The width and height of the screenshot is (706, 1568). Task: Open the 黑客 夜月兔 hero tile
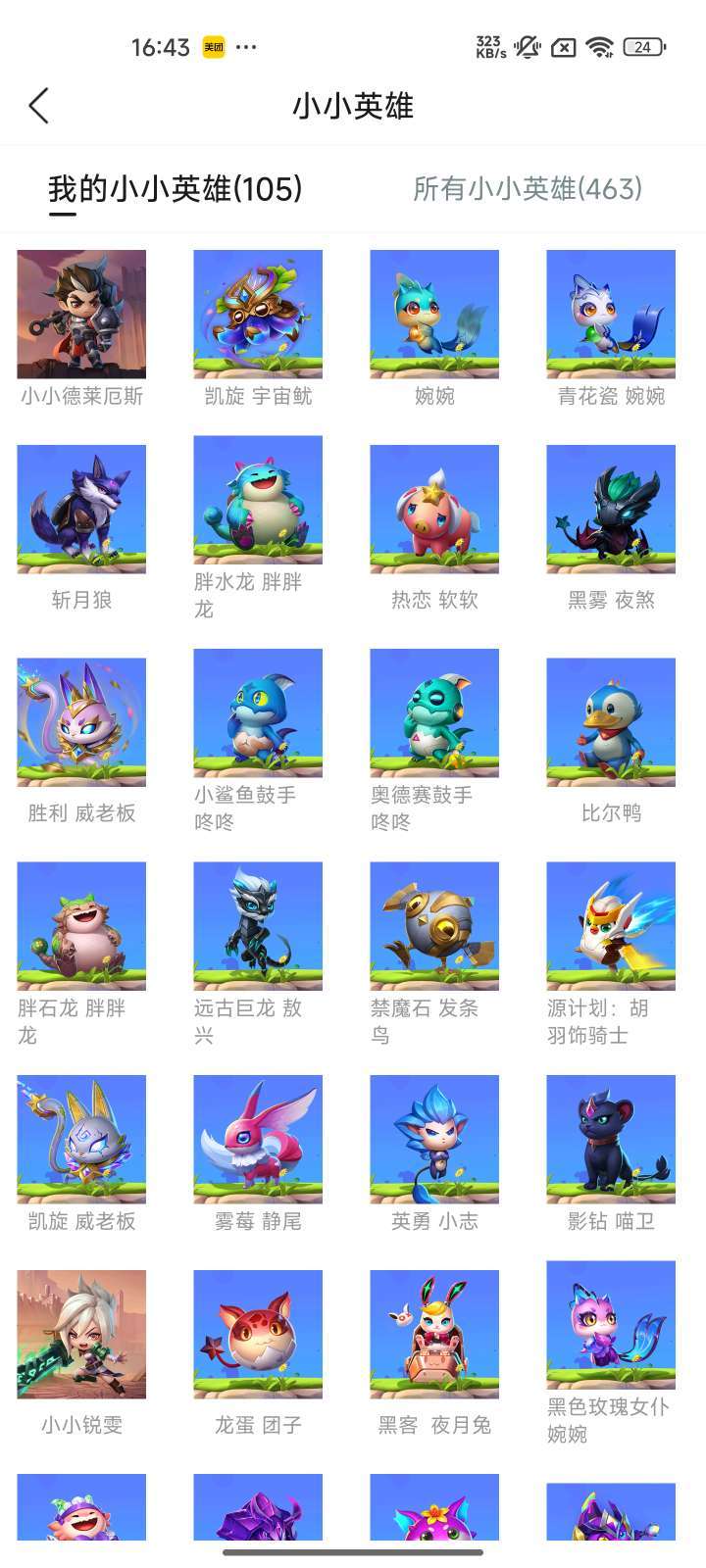point(434,1353)
